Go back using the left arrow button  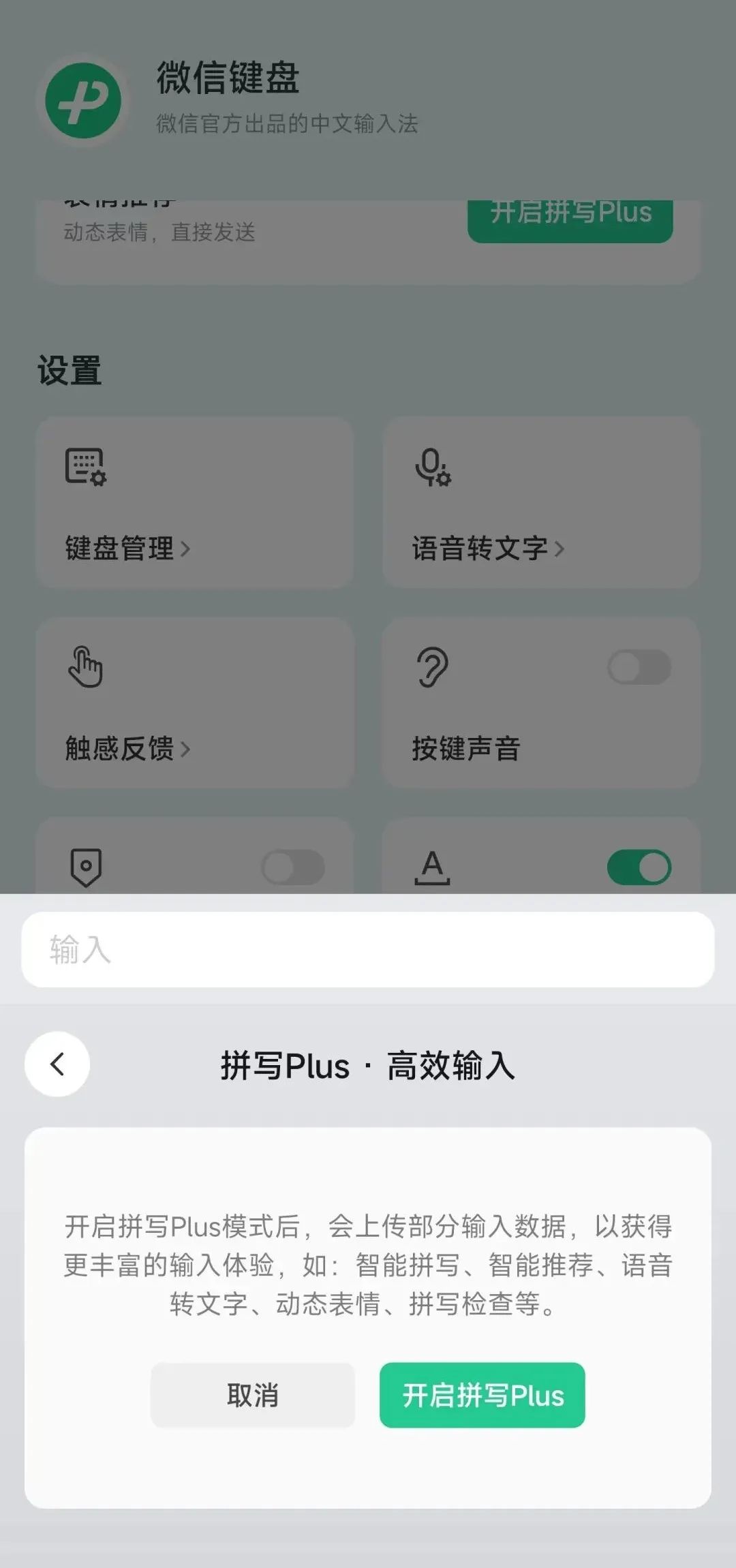pos(57,1064)
